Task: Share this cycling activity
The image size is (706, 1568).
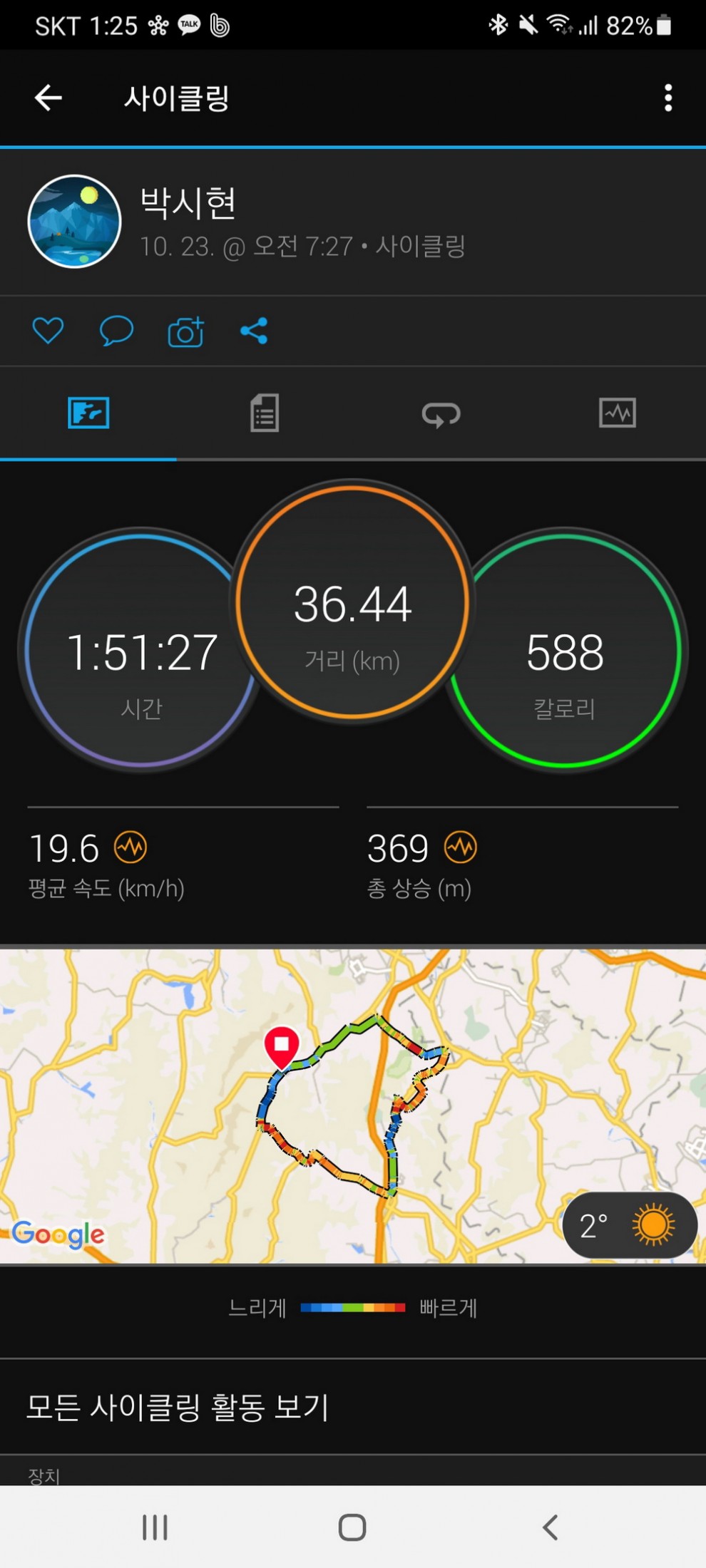Action: (x=254, y=331)
